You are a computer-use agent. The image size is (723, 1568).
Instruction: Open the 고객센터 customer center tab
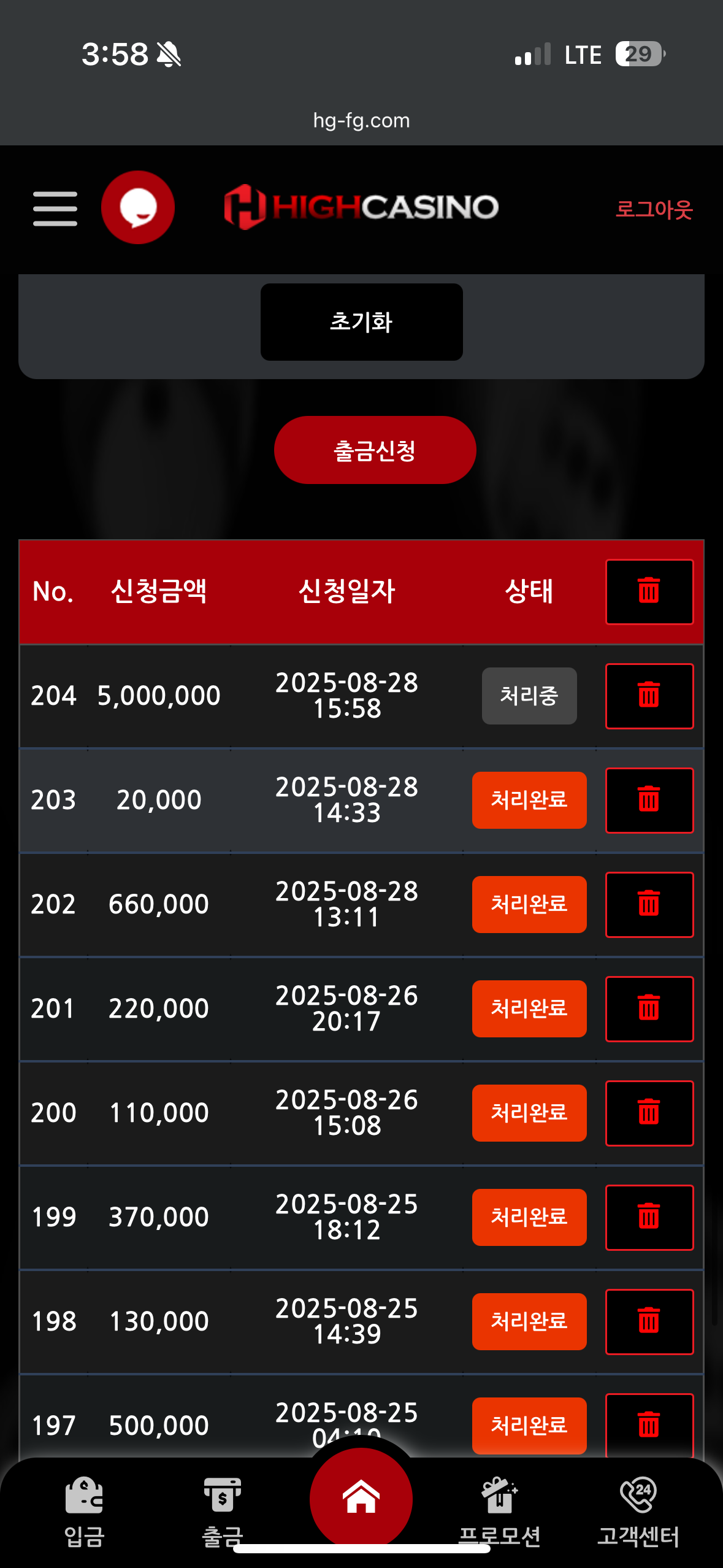tap(638, 1510)
